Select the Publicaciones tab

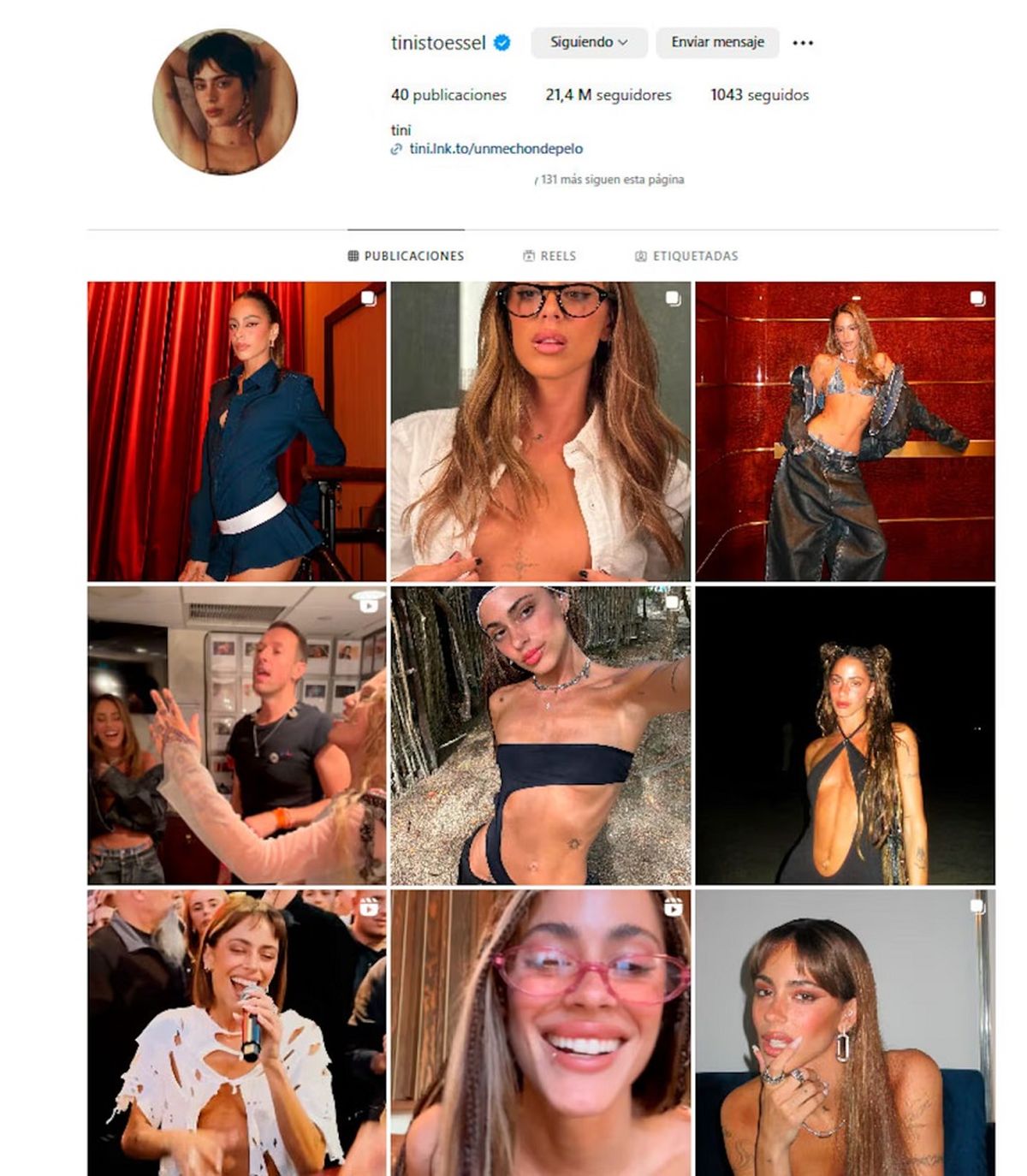point(406,256)
